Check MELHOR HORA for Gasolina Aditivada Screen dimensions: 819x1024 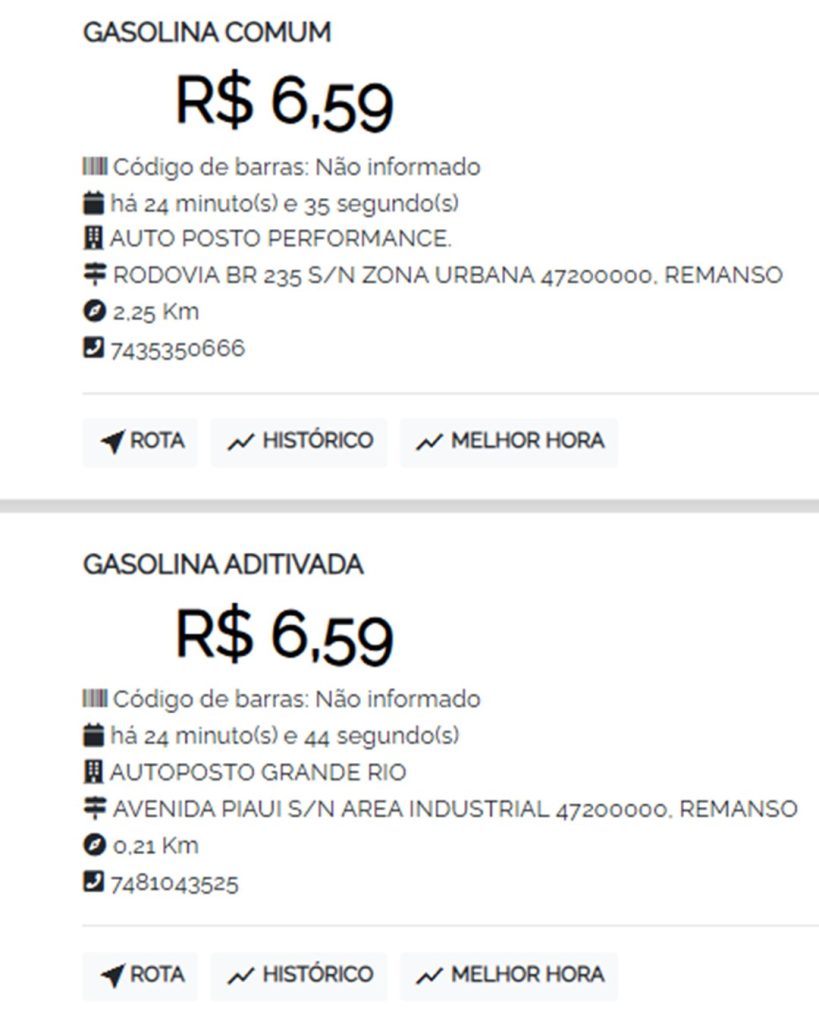[x=509, y=975]
